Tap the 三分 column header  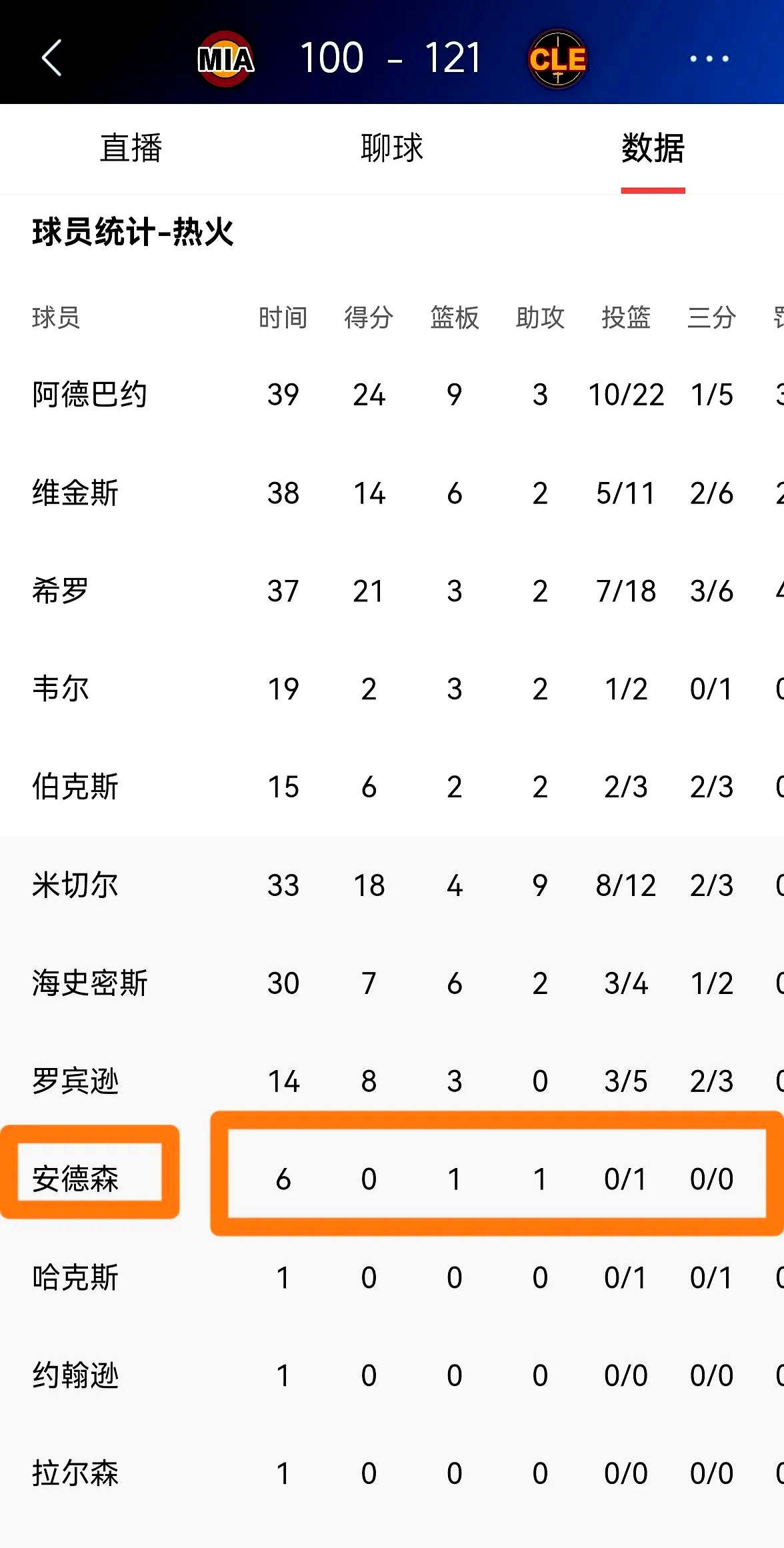pos(710,318)
